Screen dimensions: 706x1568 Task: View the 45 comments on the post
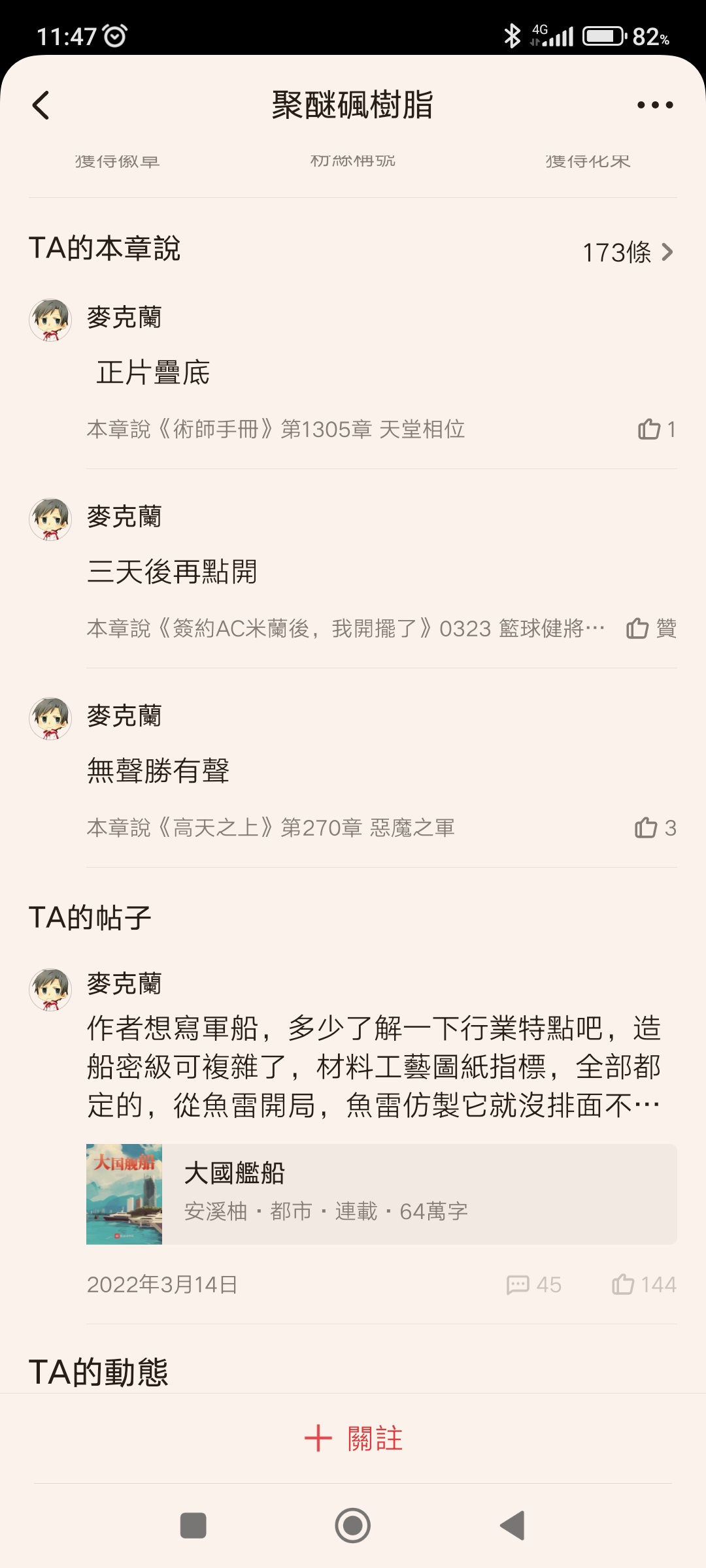point(533,1284)
